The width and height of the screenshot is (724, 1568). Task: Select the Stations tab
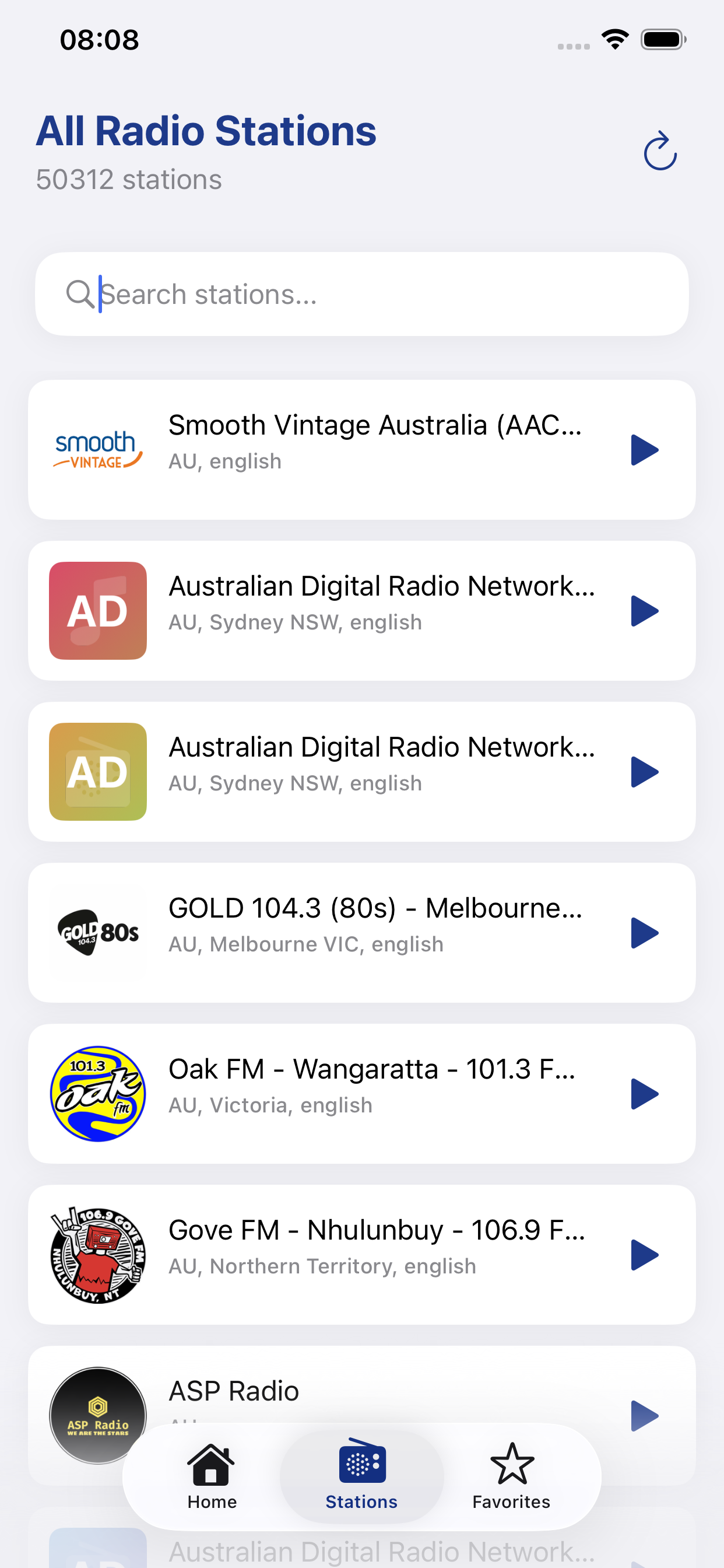coord(361,1476)
